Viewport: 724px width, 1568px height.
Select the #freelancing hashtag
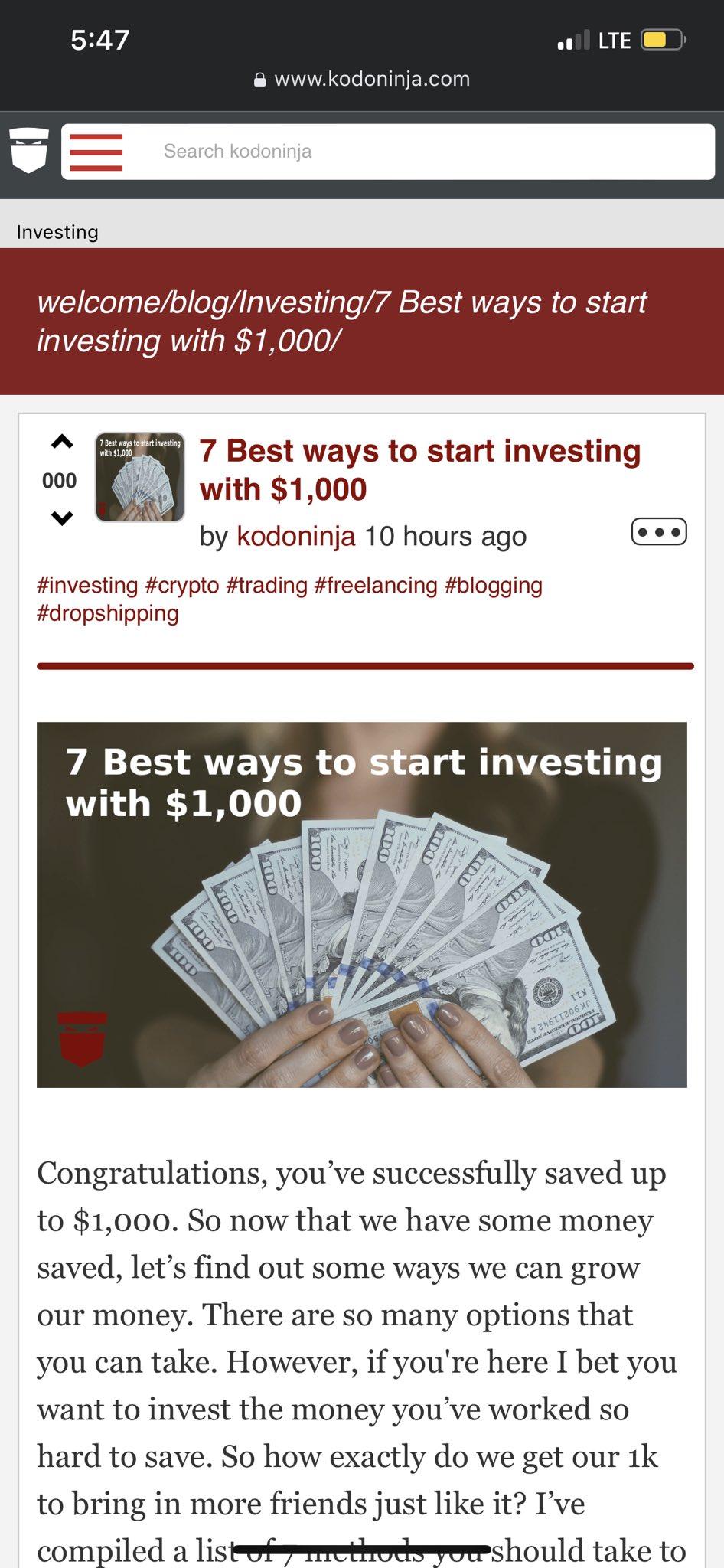pos(376,586)
